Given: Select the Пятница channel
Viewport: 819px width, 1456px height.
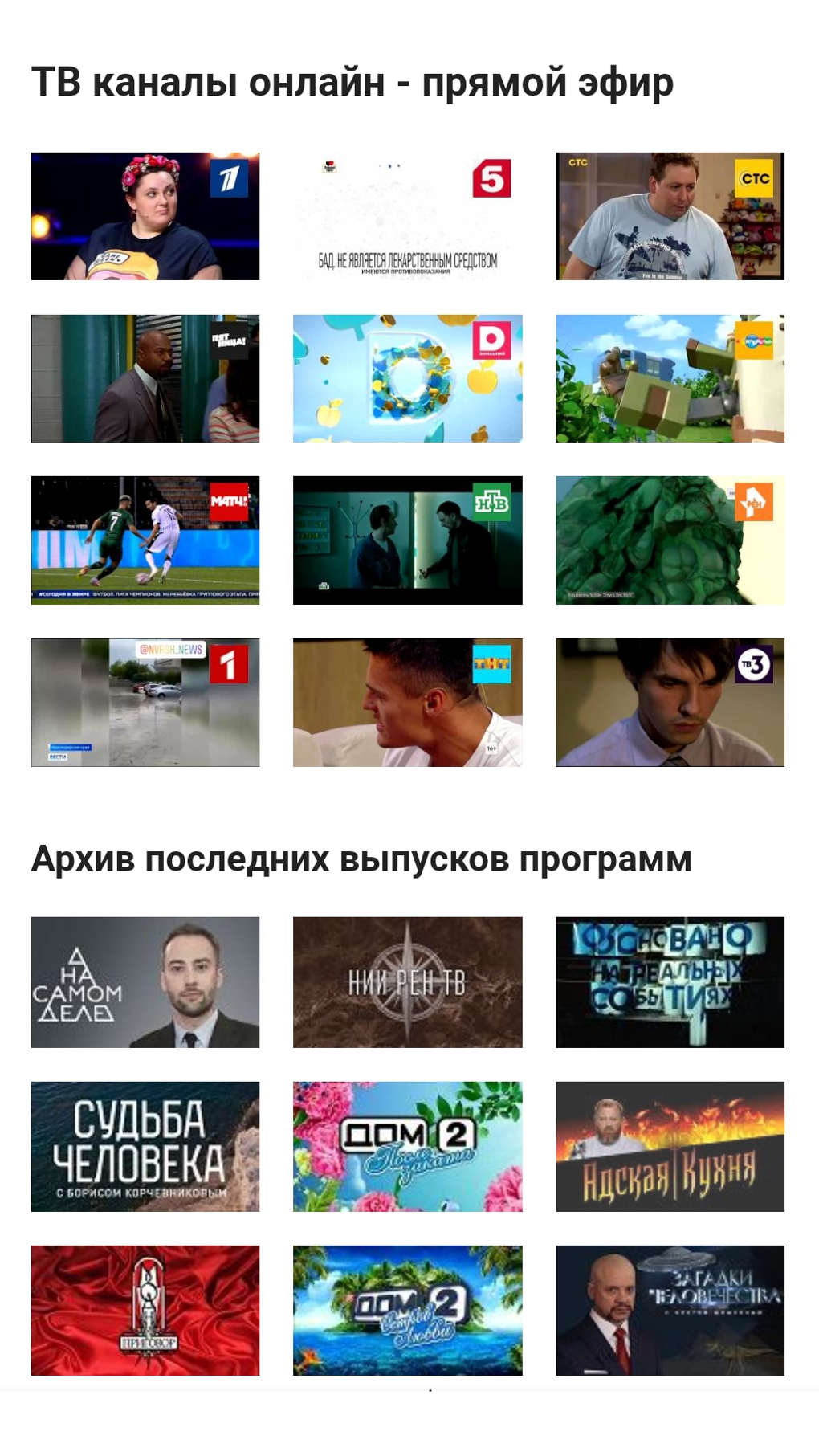Looking at the screenshot, I should click(x=145, y=378).
